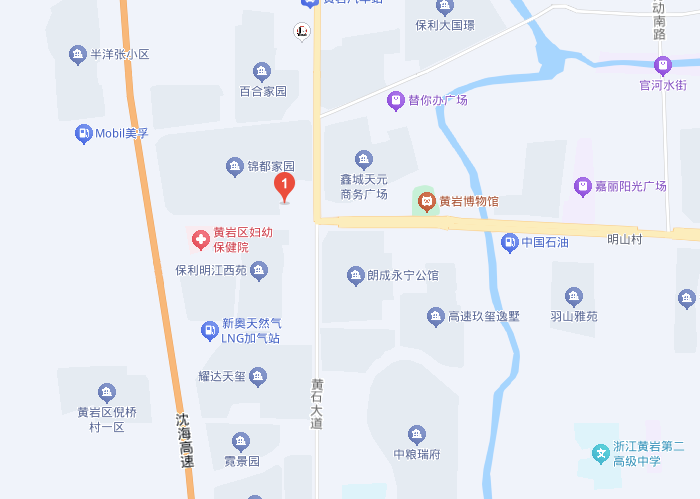Open the 黄岩区妇幼保健院 hospital marker
The image size is (700, 499).
[x=200, y=238]
